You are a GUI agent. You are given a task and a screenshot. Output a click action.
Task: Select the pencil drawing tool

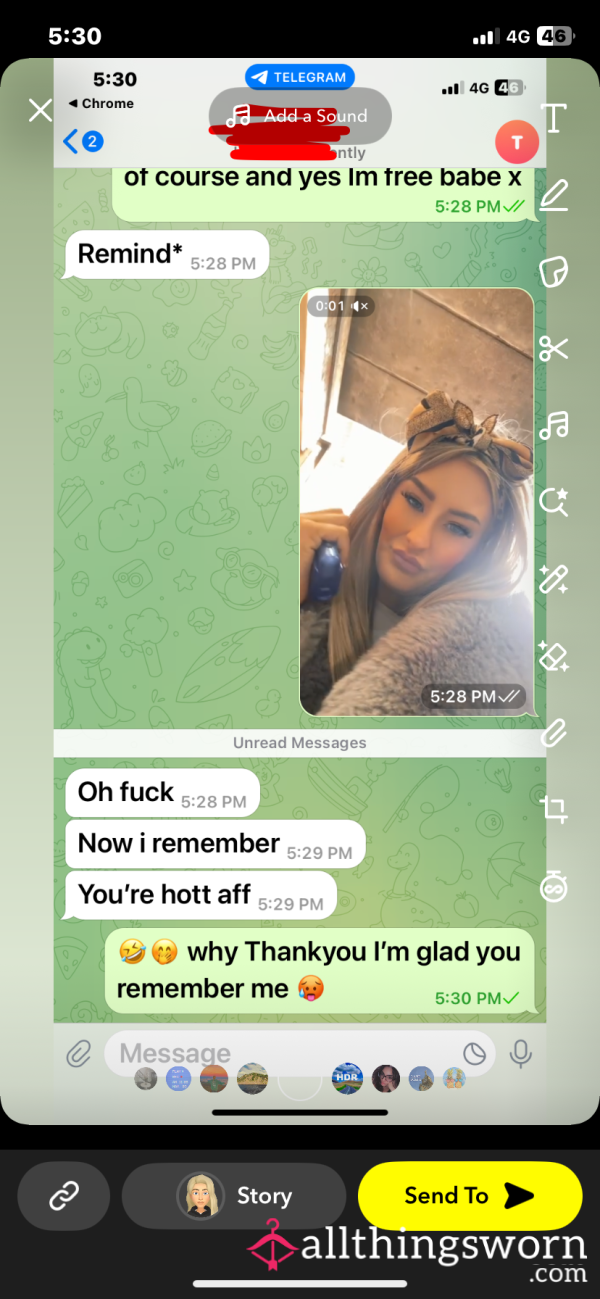pyautogui.click(x=554, y=194)
